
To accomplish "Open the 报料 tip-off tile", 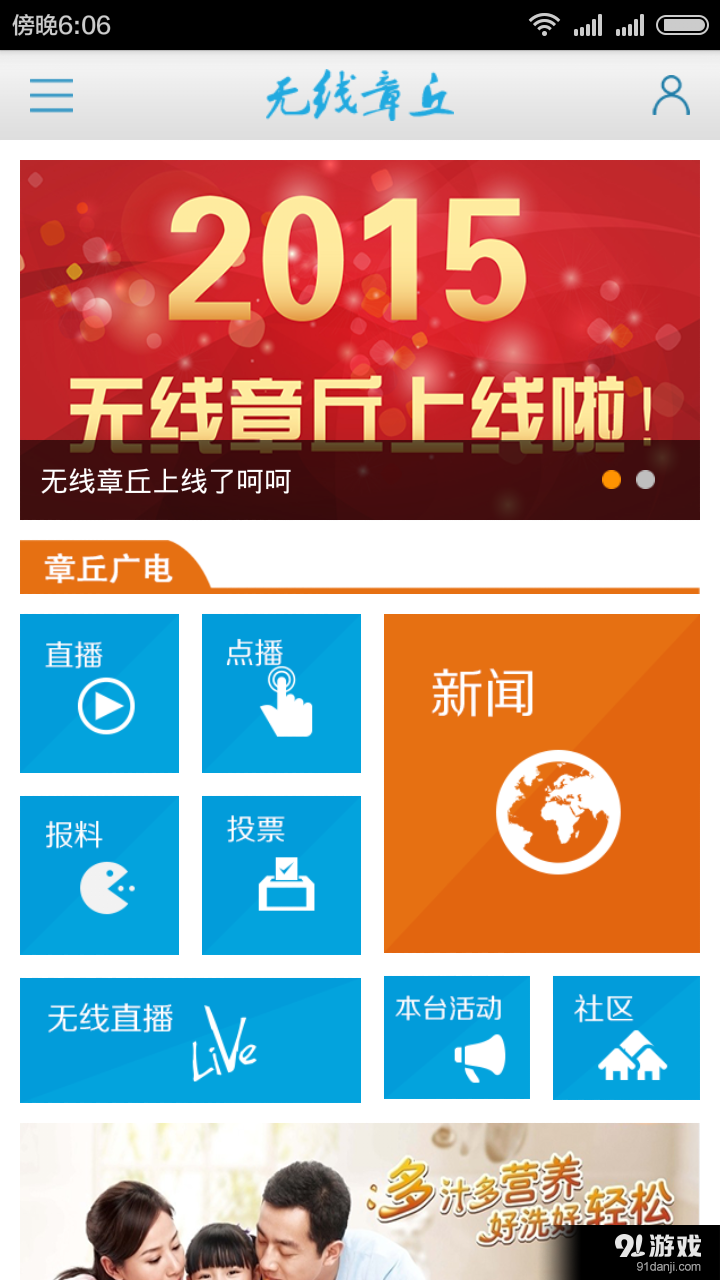I will click(99, 875).
